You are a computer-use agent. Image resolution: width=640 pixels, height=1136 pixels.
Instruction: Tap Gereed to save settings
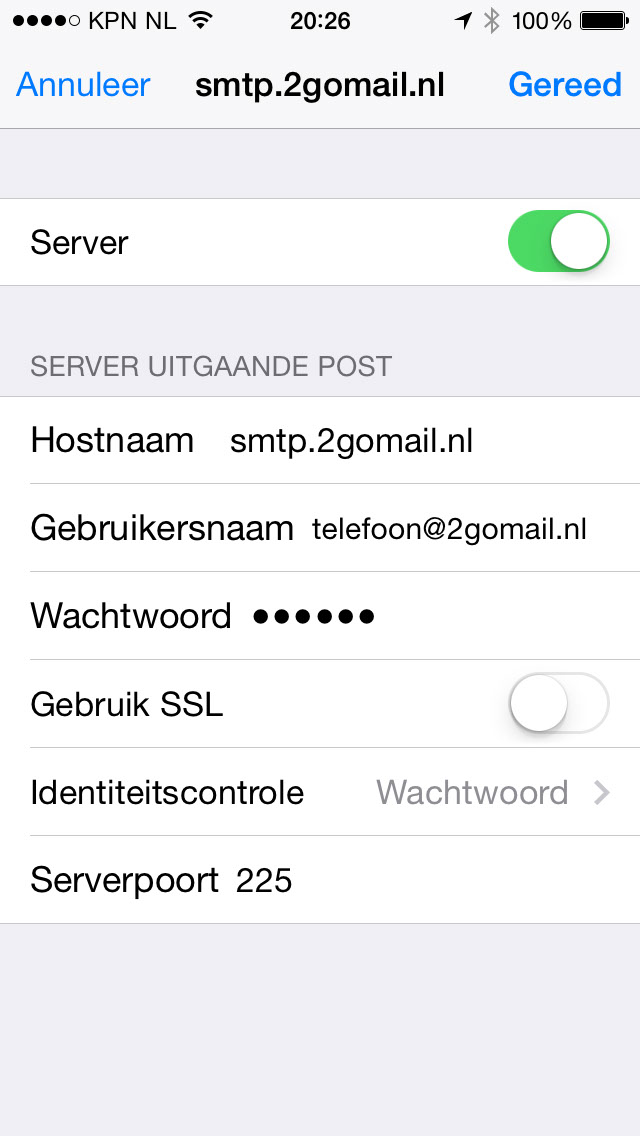tap(565, 85)
